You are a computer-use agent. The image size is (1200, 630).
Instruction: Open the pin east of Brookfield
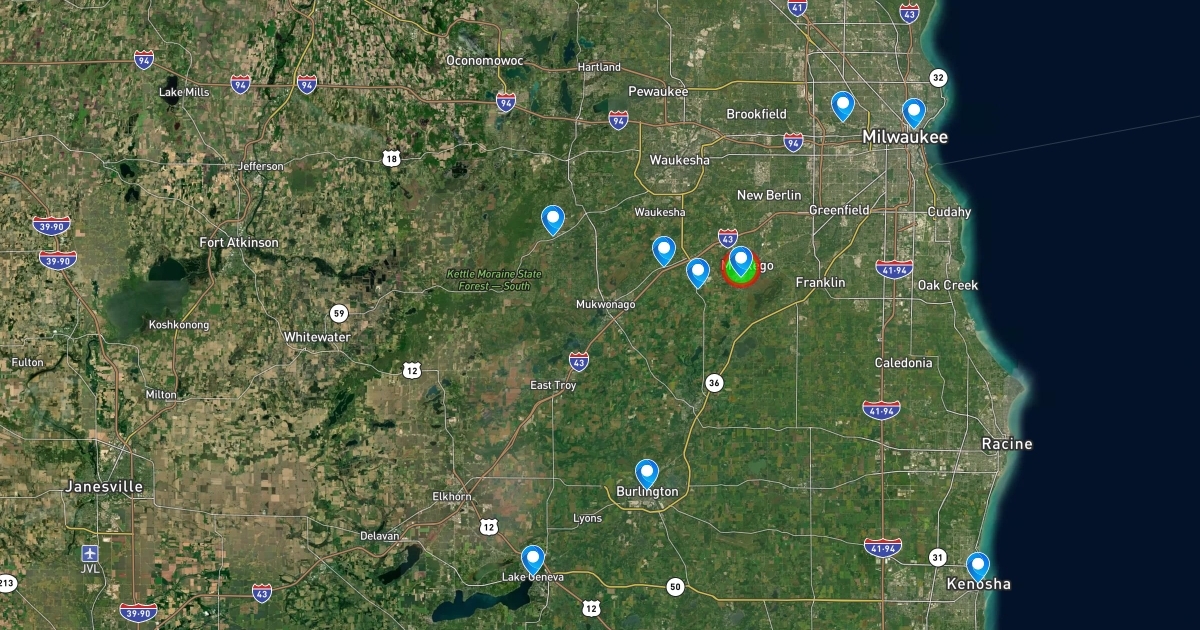[843, 104]
